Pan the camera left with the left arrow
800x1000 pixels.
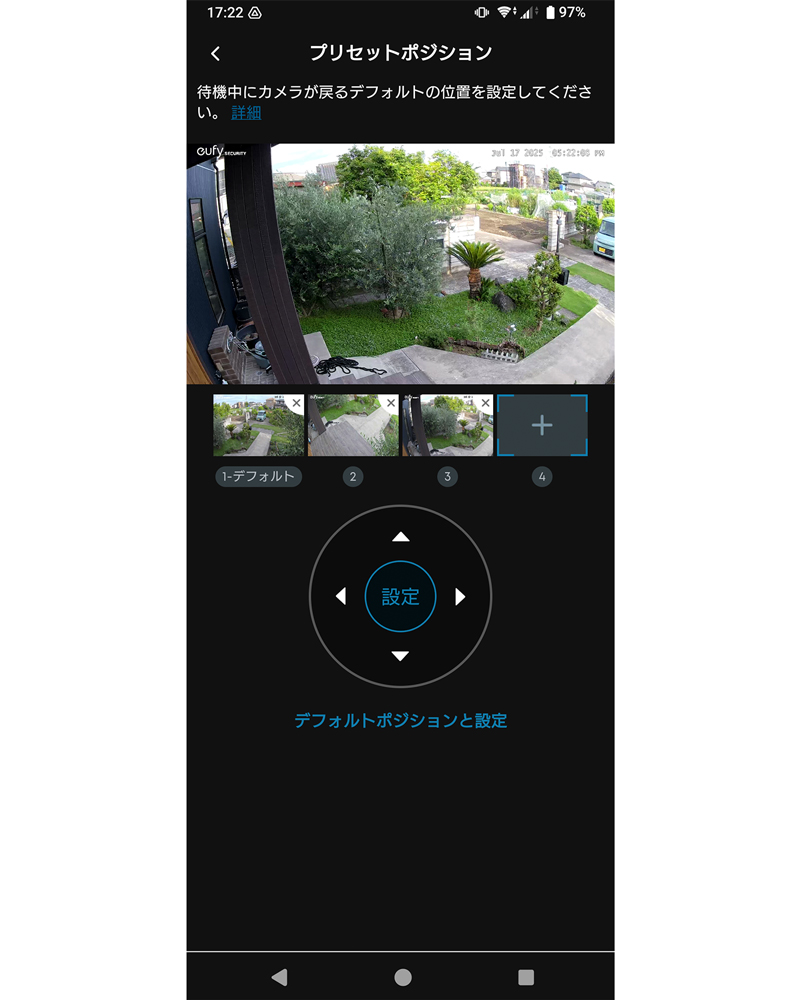point(340,597)
